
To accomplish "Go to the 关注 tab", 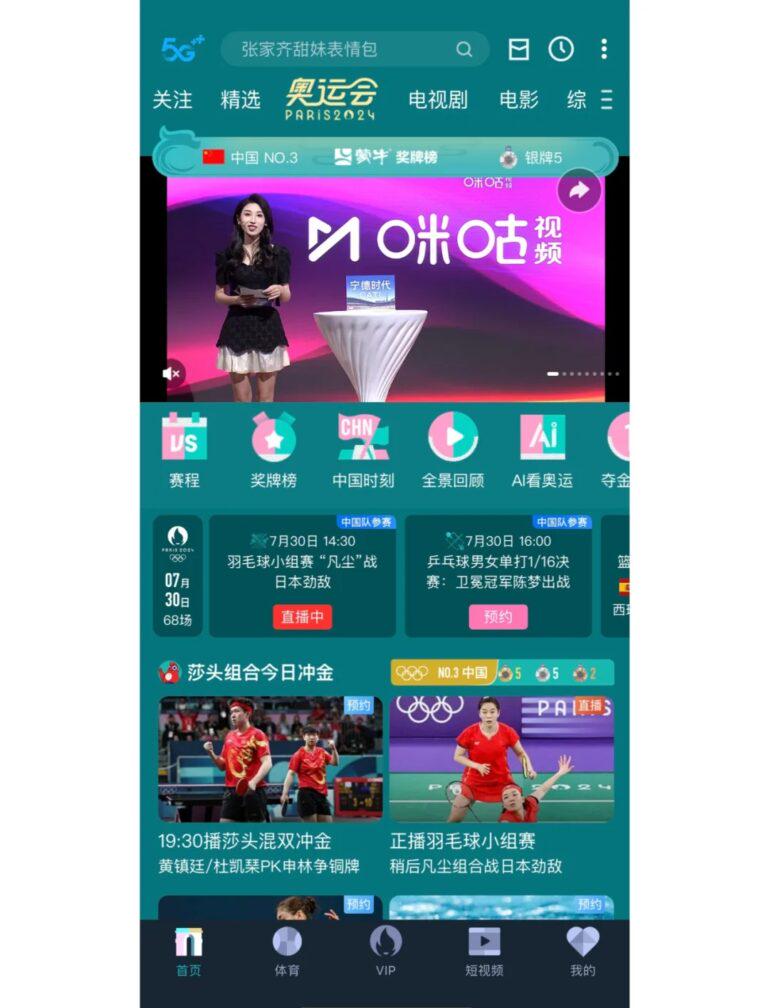I will [172, 99].
